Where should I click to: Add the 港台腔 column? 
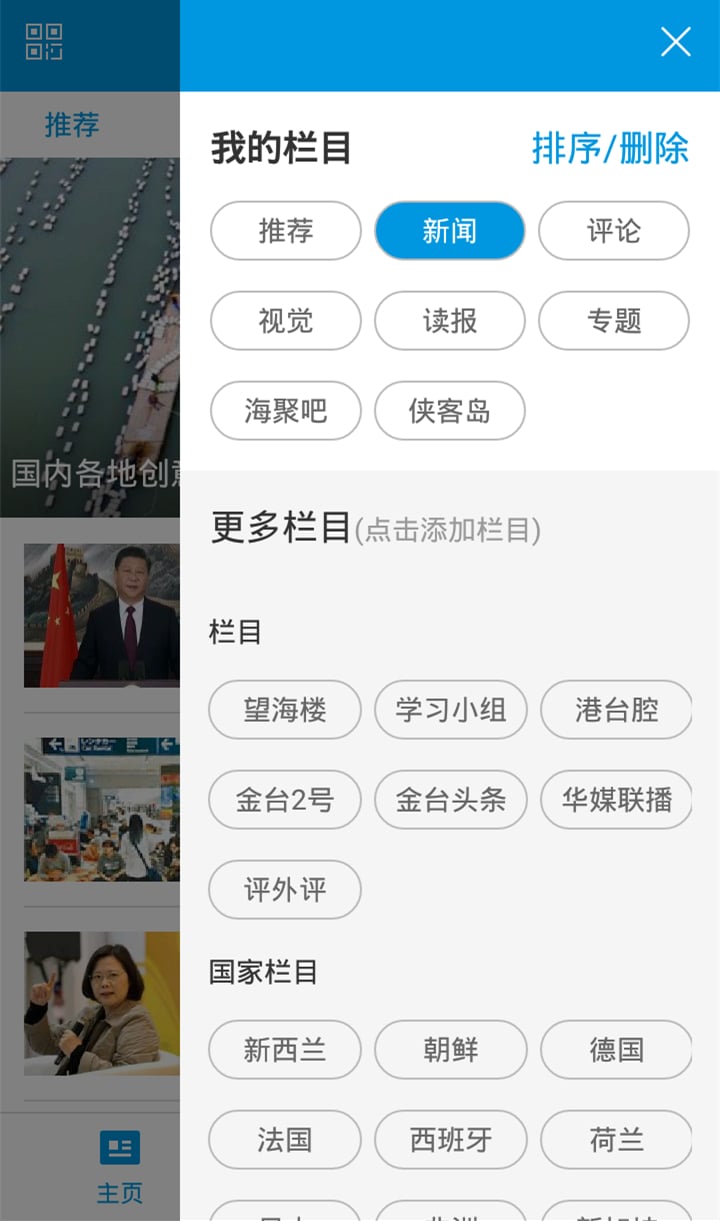[x=616, y=710]
